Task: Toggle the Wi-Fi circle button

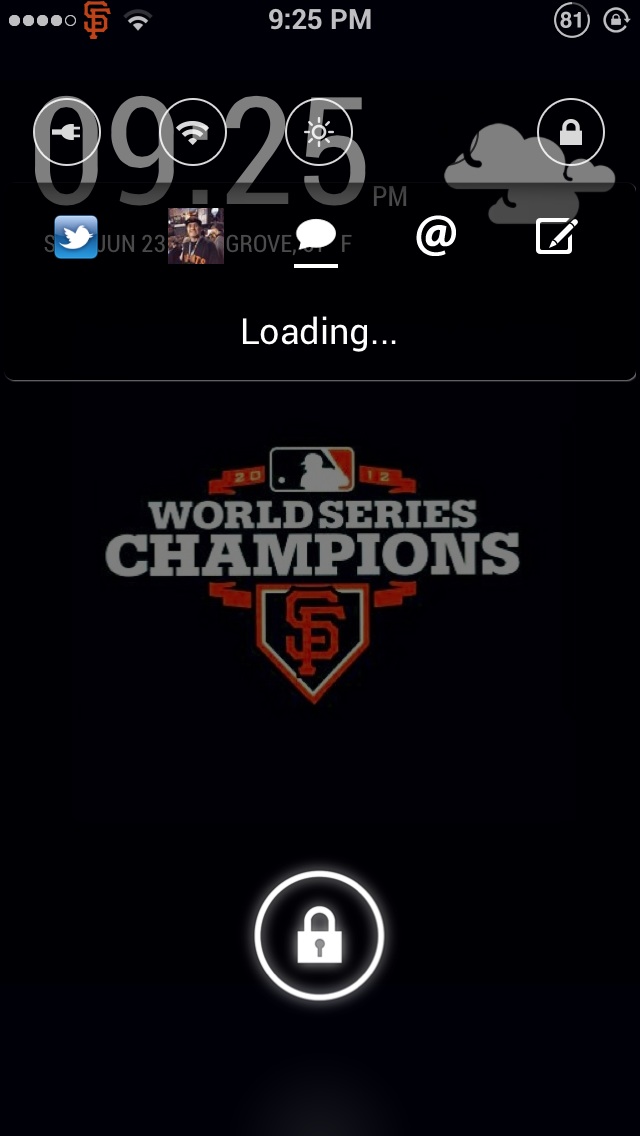Action: pos(193,131)
